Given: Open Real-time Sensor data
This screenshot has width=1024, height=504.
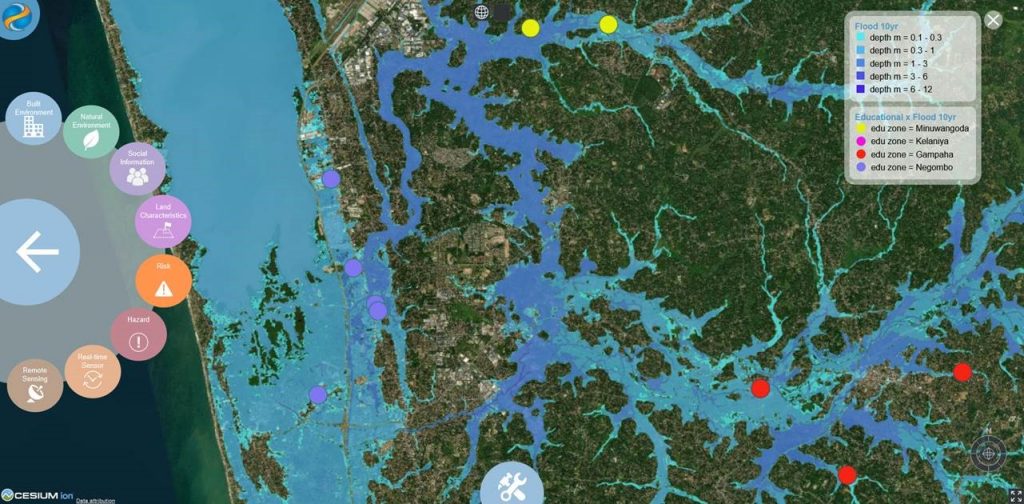Looking at the screenshot, I should click(x=92, y=372).
